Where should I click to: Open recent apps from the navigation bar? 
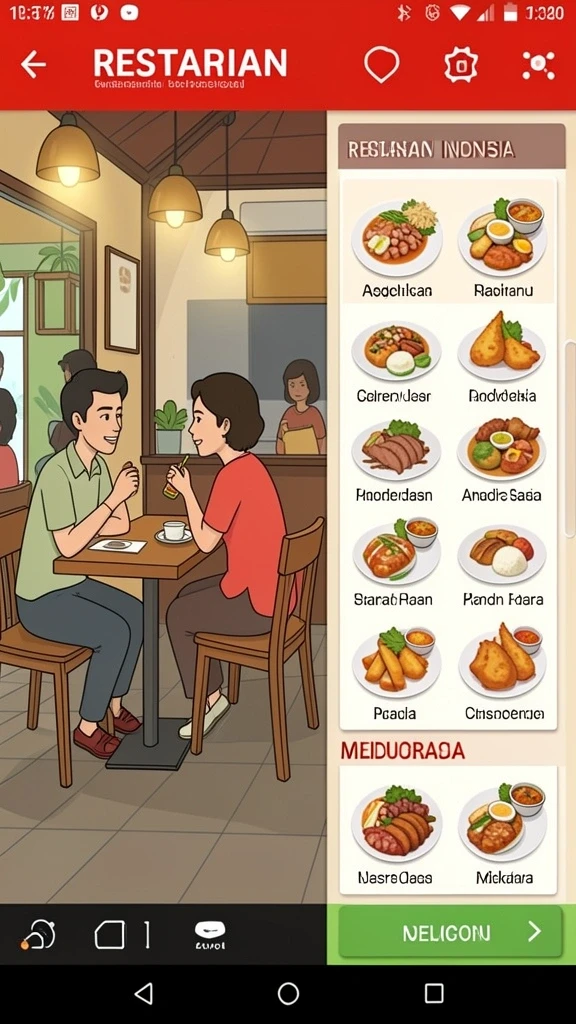(434, 994)
